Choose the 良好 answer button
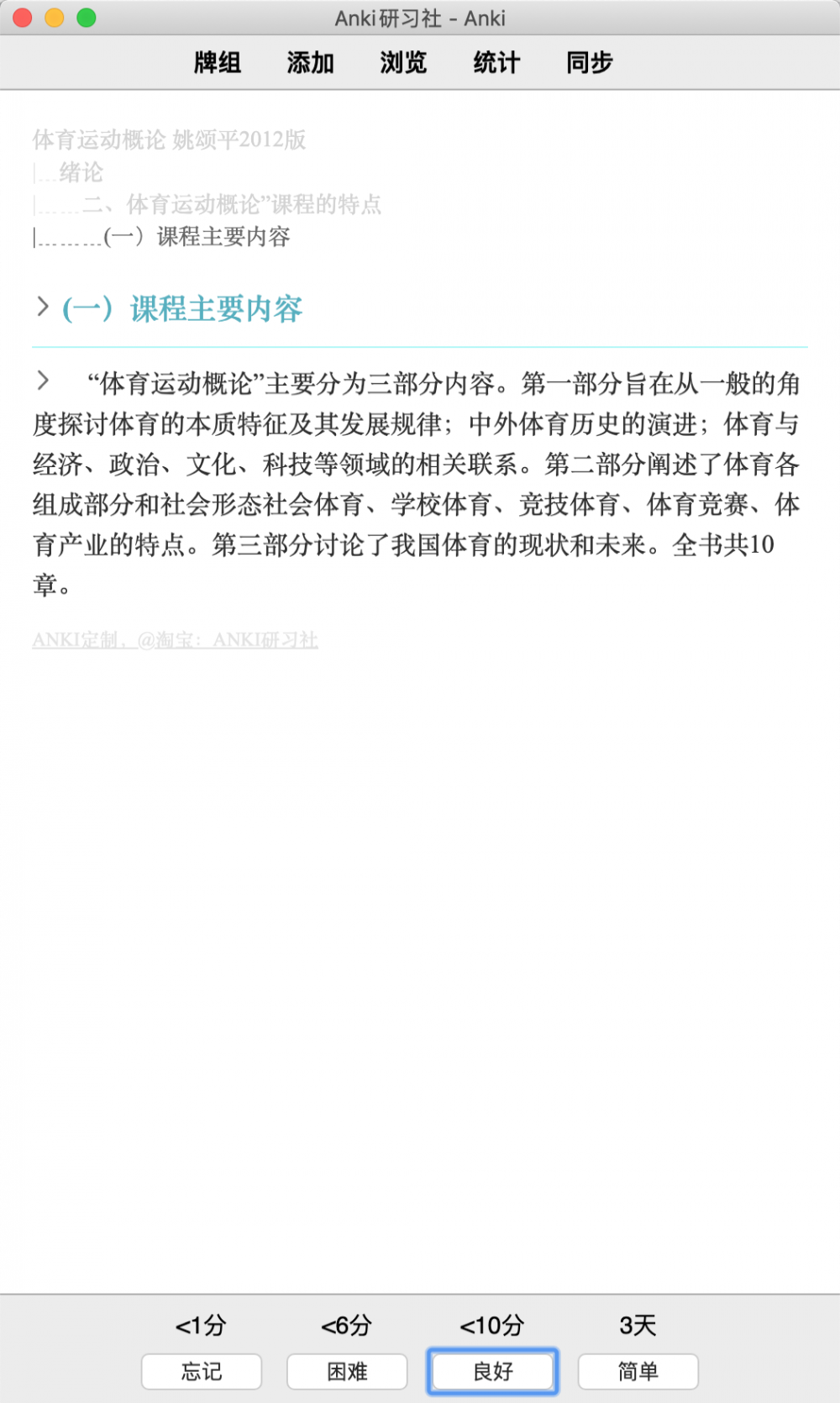840x1403 pixels. (493, 1372)
